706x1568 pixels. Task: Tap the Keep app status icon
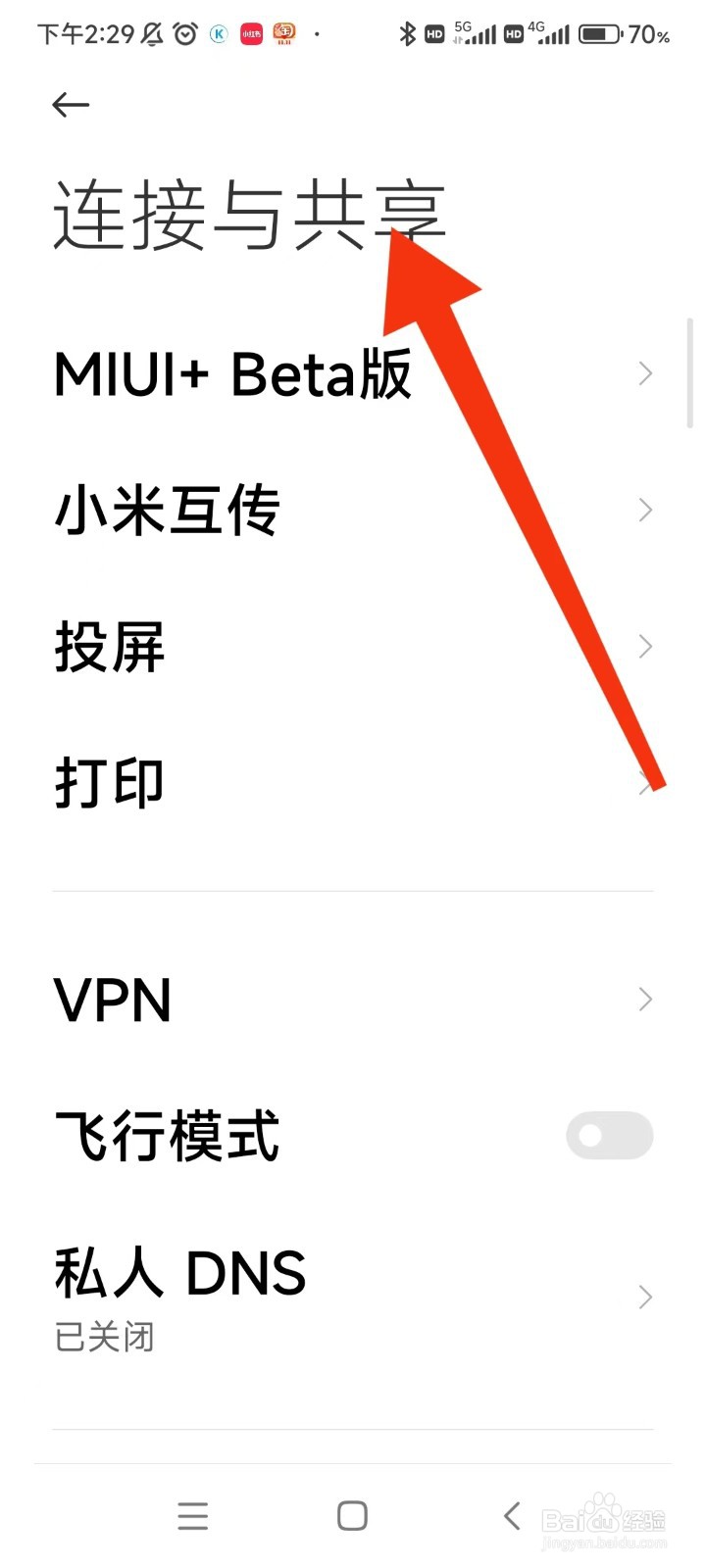[218, 32]
